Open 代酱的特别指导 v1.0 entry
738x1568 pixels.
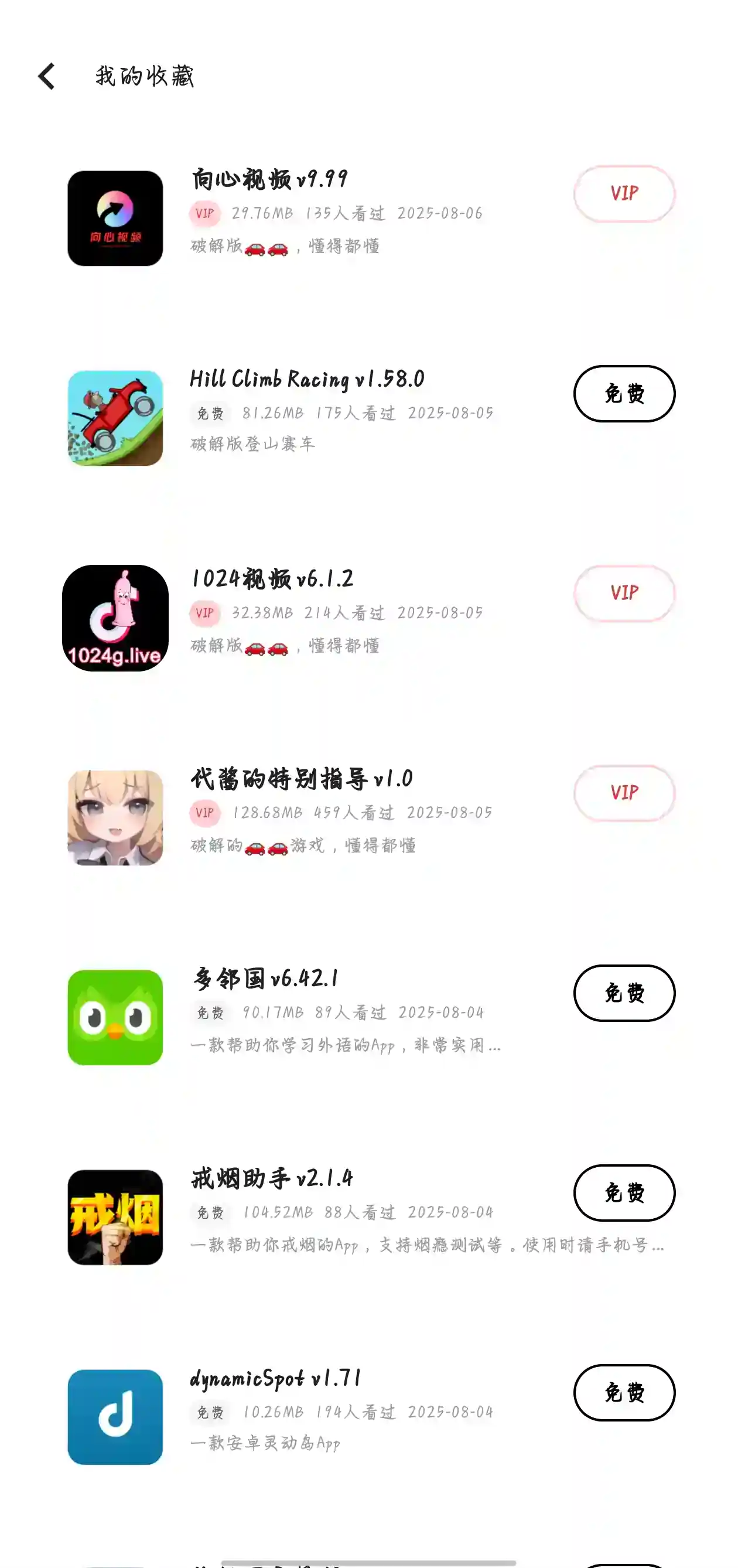pyautogui.click(x=301, y=779)
